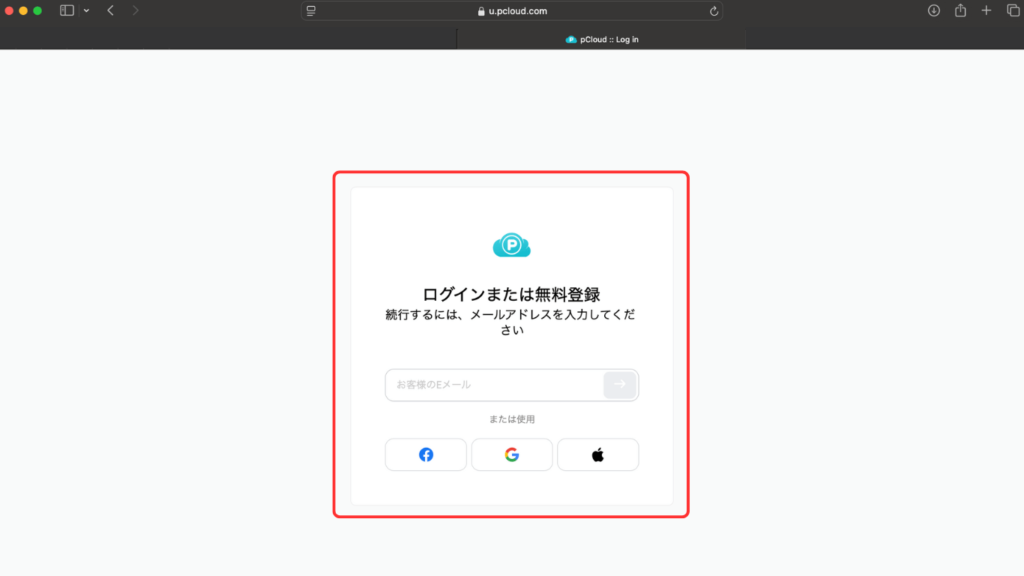Share this page from the toolbar

pyautogui.click(x=960, y=10)
